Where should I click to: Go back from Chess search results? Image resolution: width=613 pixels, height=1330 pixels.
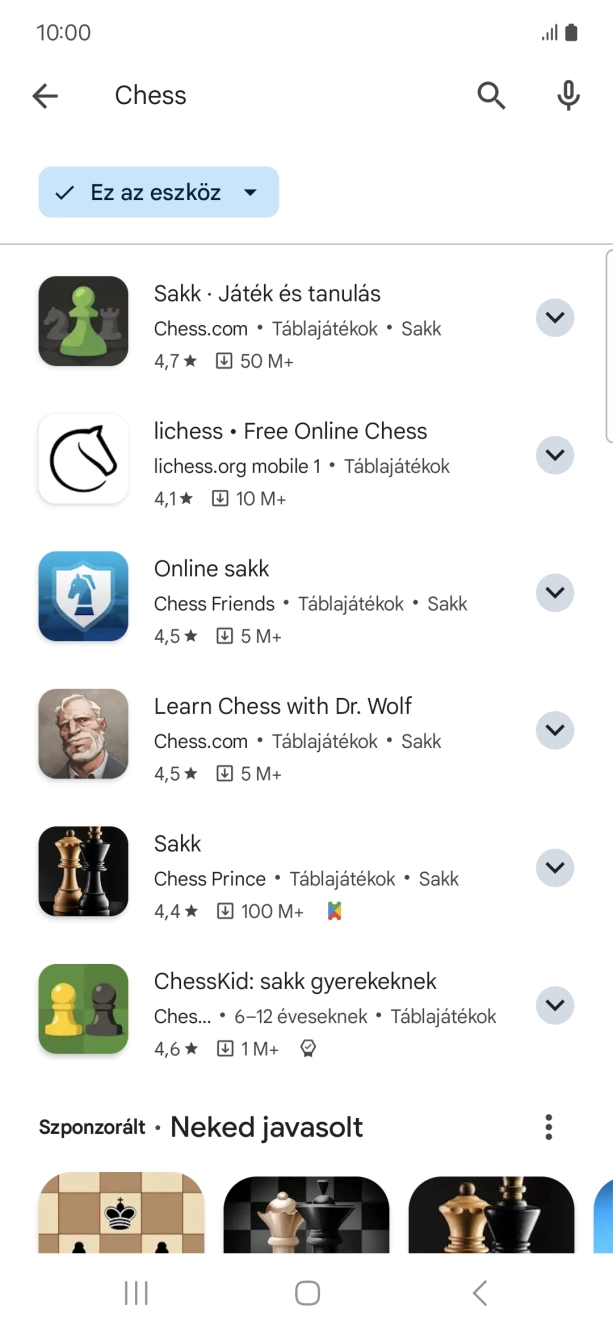(45, 96)
